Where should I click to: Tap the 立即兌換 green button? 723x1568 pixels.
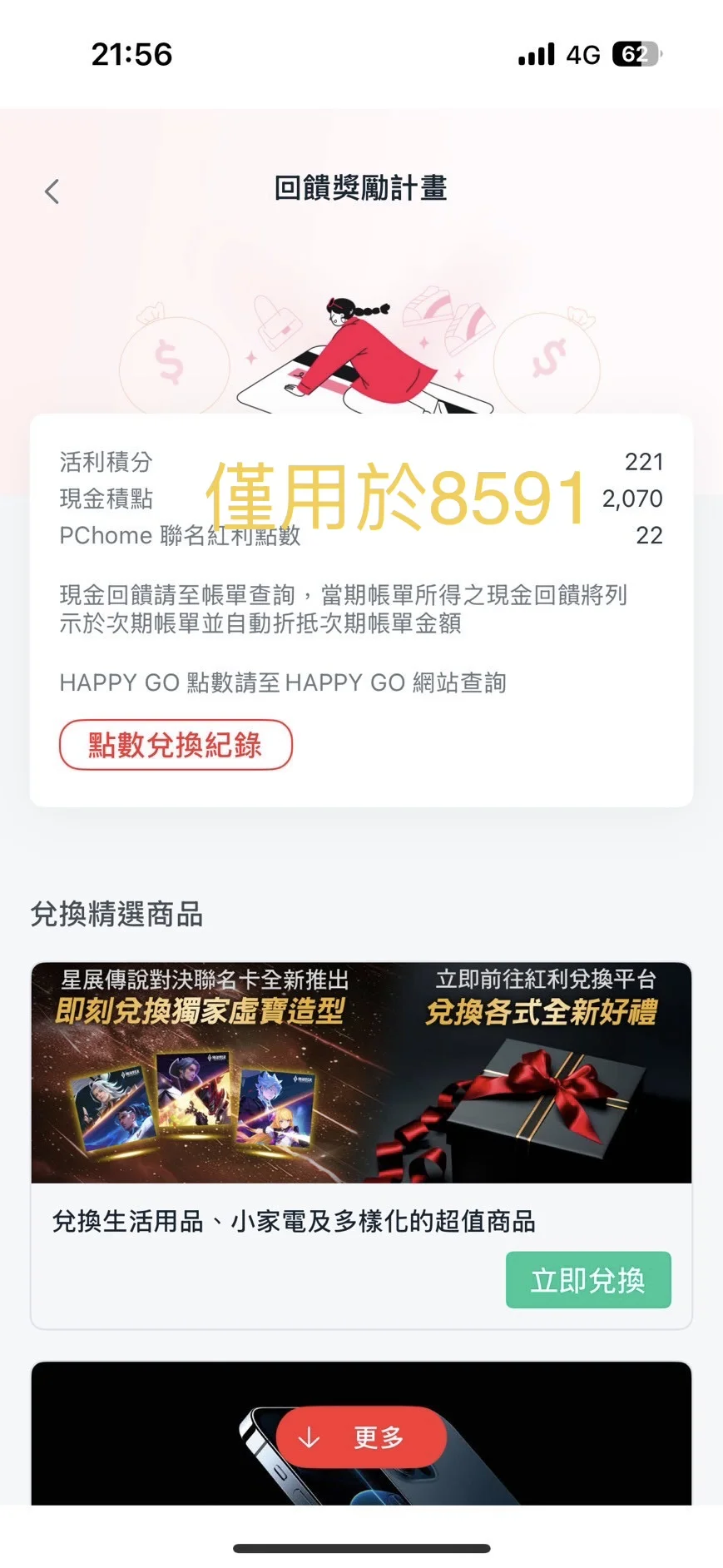[587, 1279]
